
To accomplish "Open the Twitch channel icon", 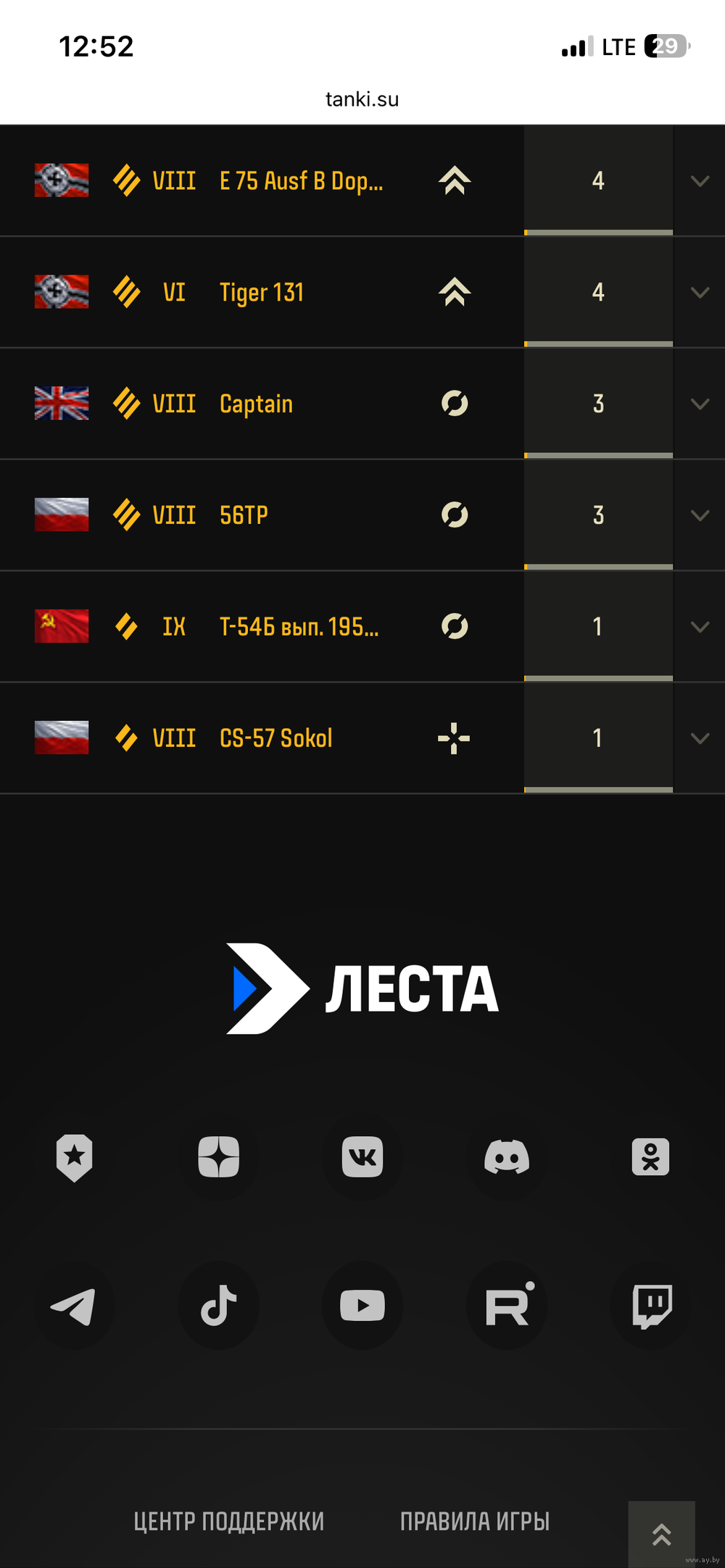I will 652,1306.
